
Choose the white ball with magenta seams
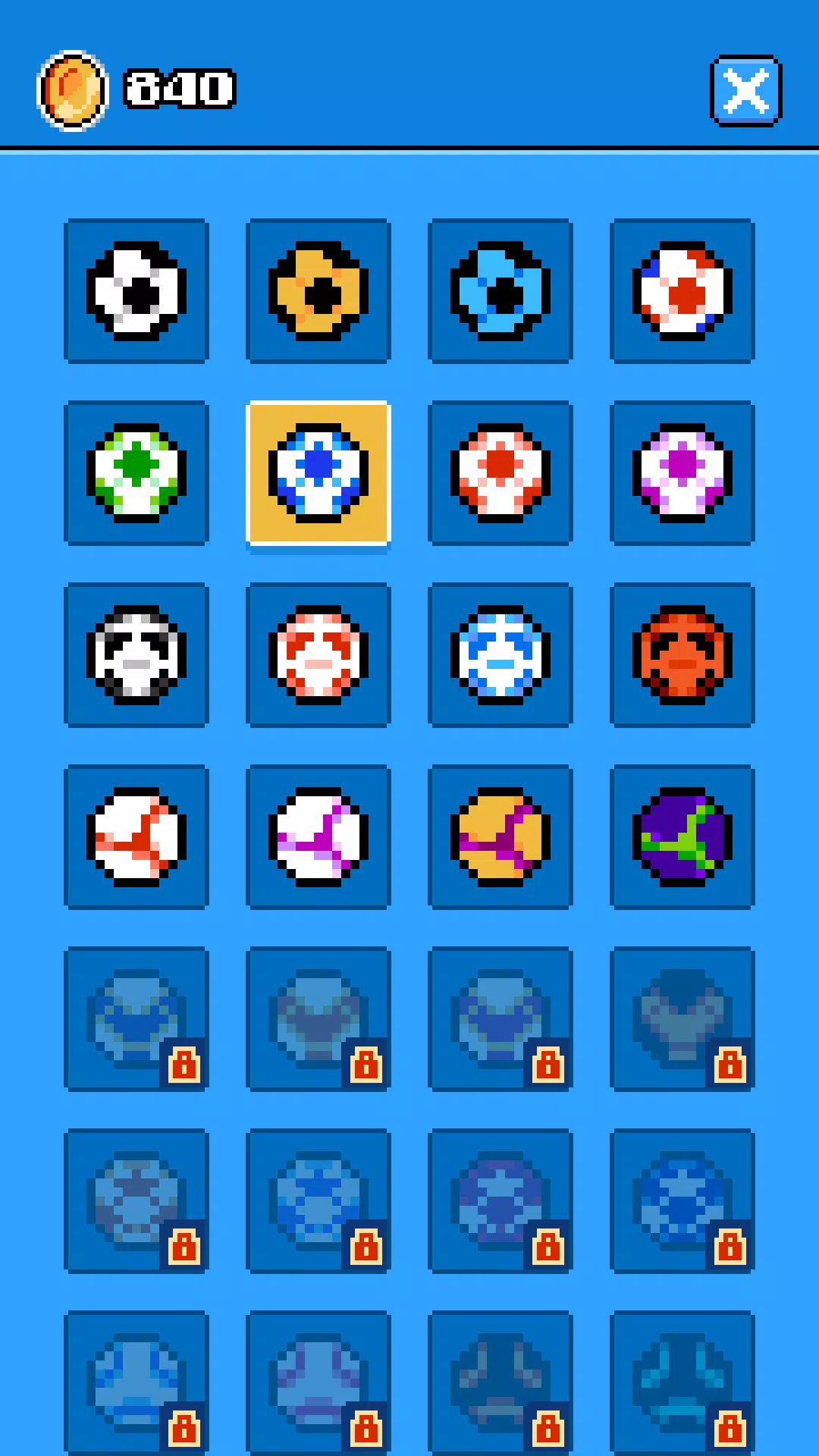(x=318, y=837)
